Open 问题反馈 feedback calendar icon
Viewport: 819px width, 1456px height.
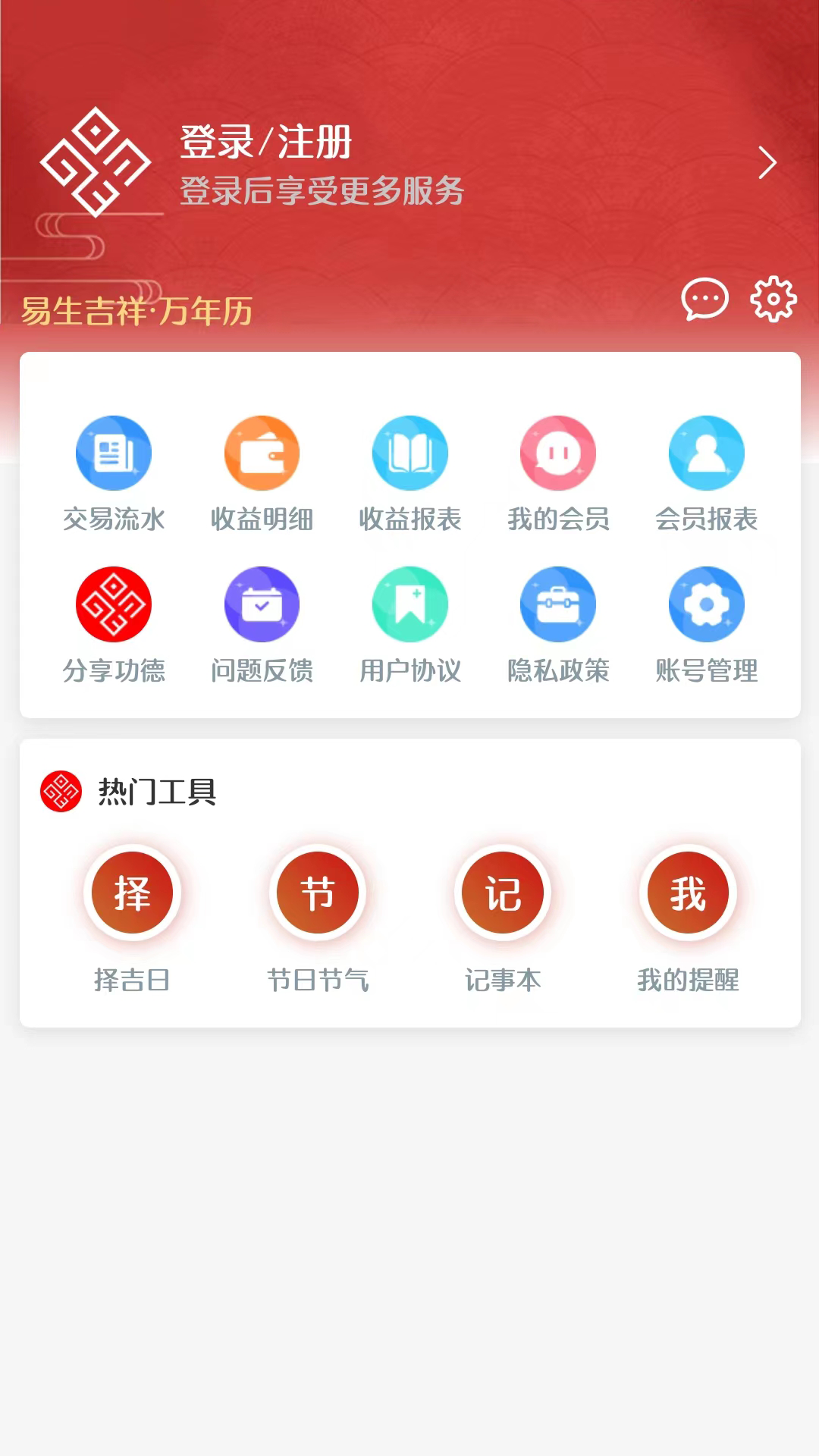click(x=262, y=604)
